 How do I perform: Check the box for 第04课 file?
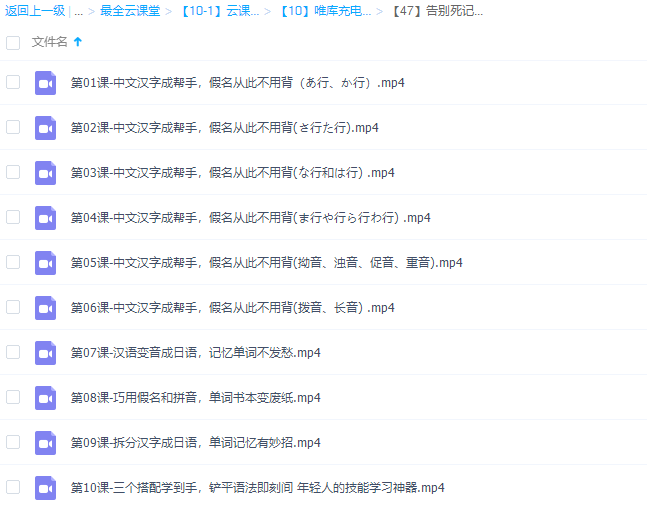click(x=13, y=217)
